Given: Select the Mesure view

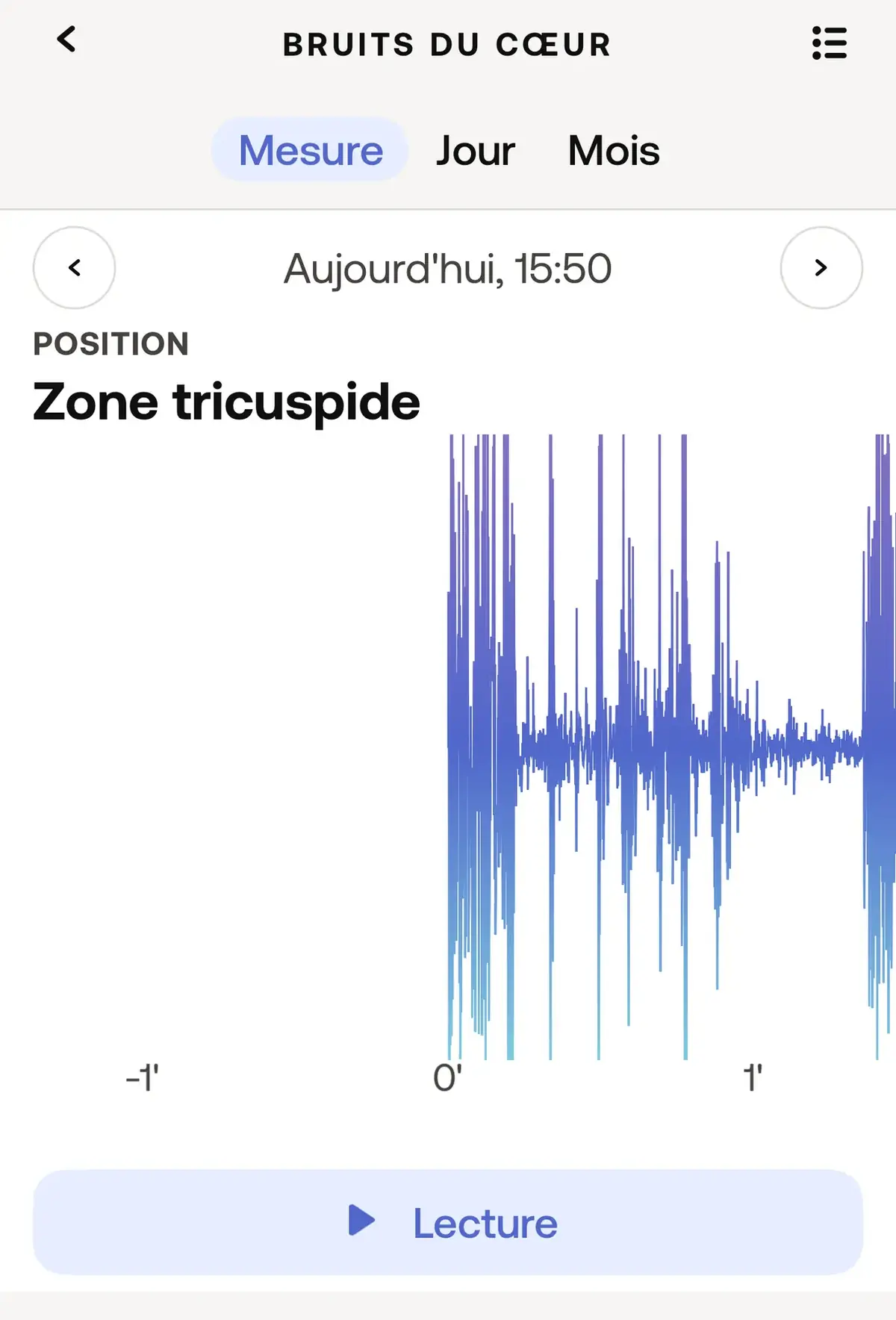Looking at the screenshot, I should [x=311, y=150].
